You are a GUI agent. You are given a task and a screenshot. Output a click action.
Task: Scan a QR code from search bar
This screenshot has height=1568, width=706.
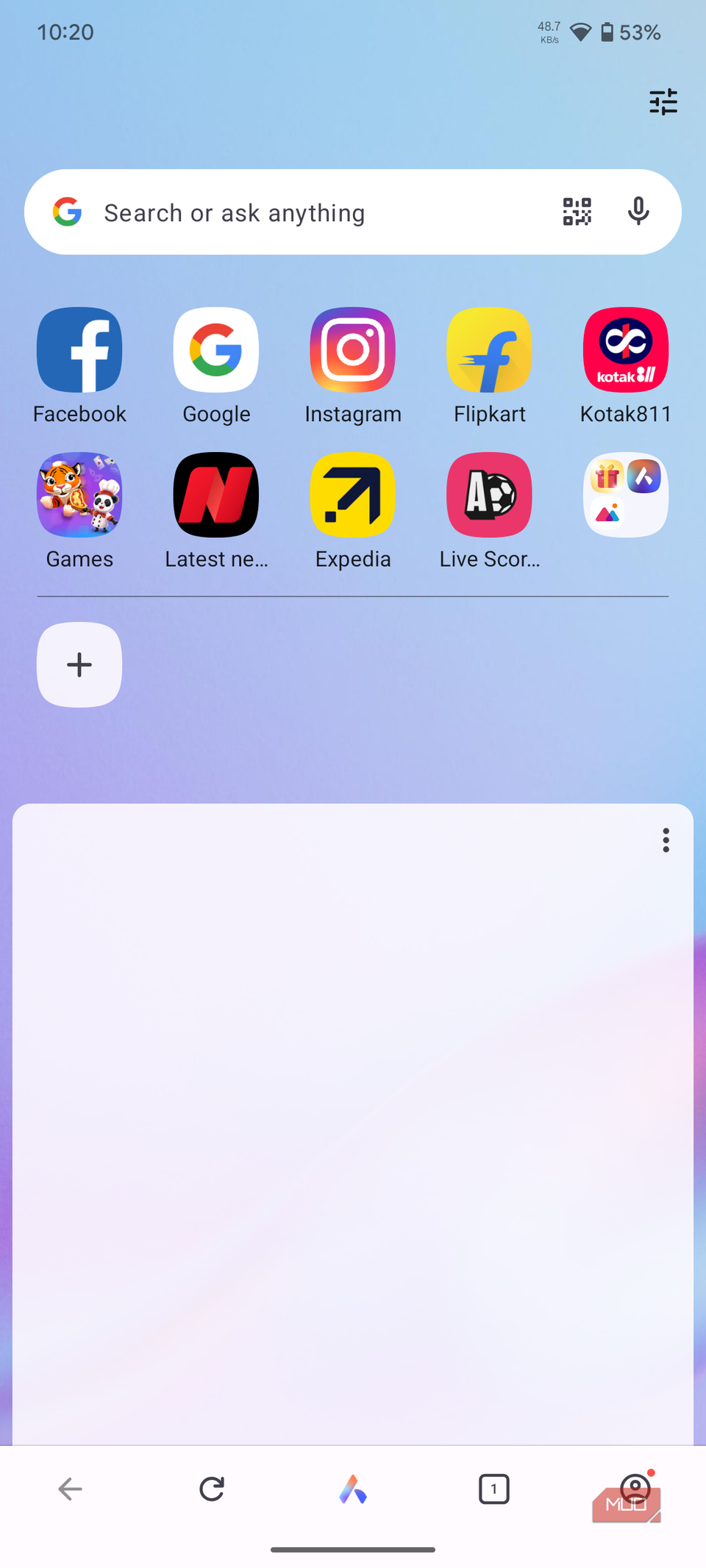(x=577, y=212)
